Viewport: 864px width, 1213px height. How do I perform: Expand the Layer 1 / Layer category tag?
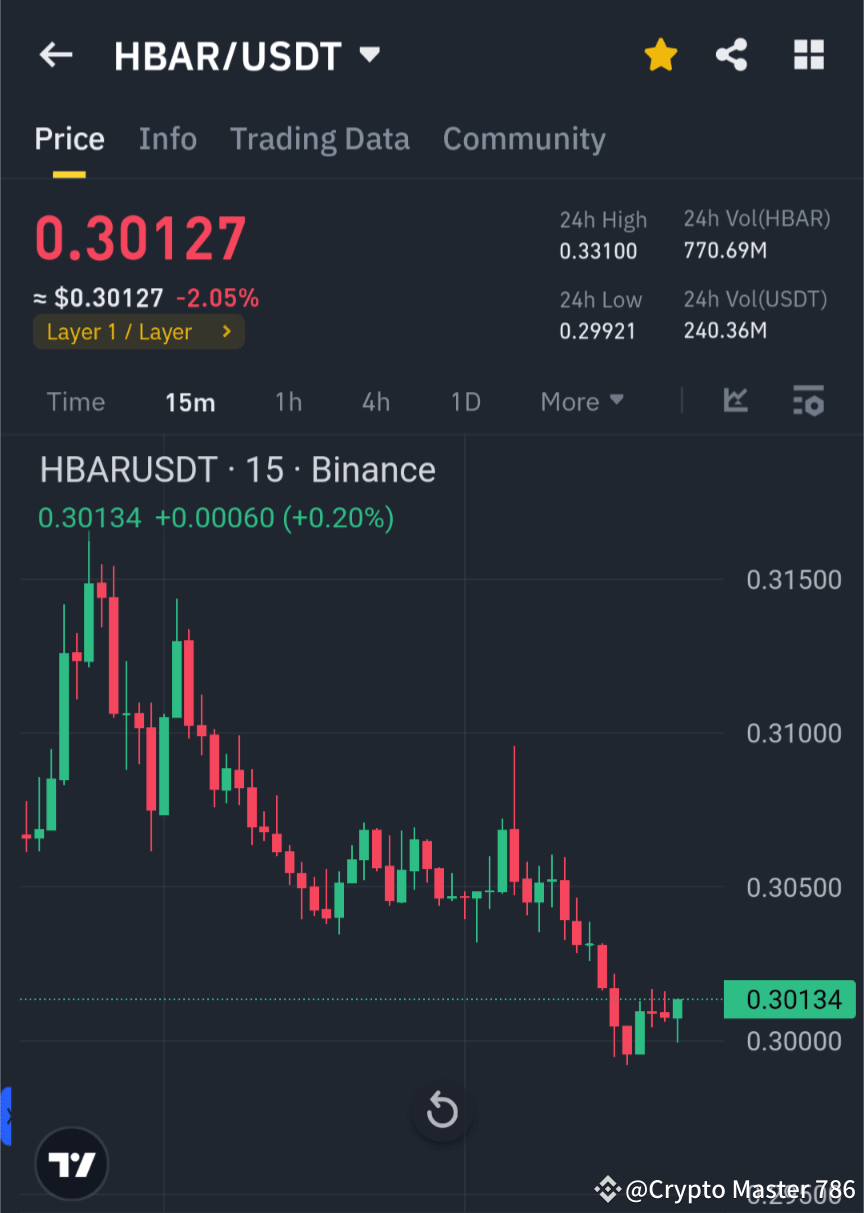(x=138, y=331)
